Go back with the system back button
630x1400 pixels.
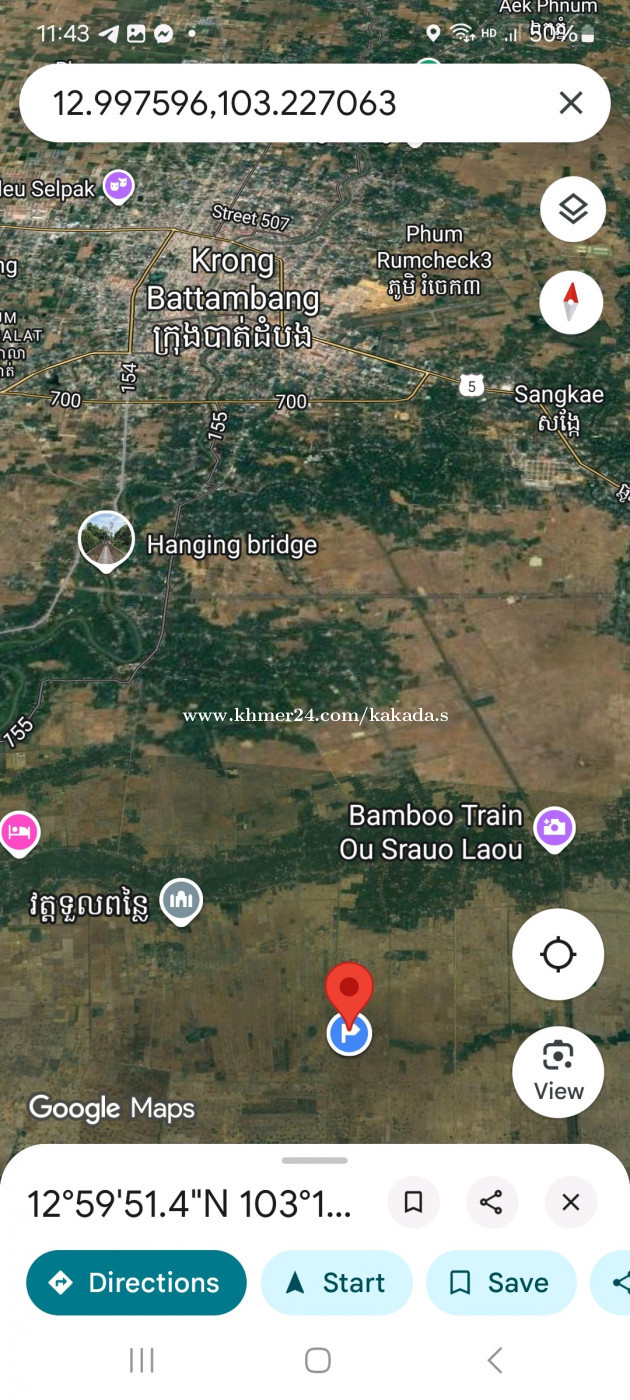[x=494, y=1360]
